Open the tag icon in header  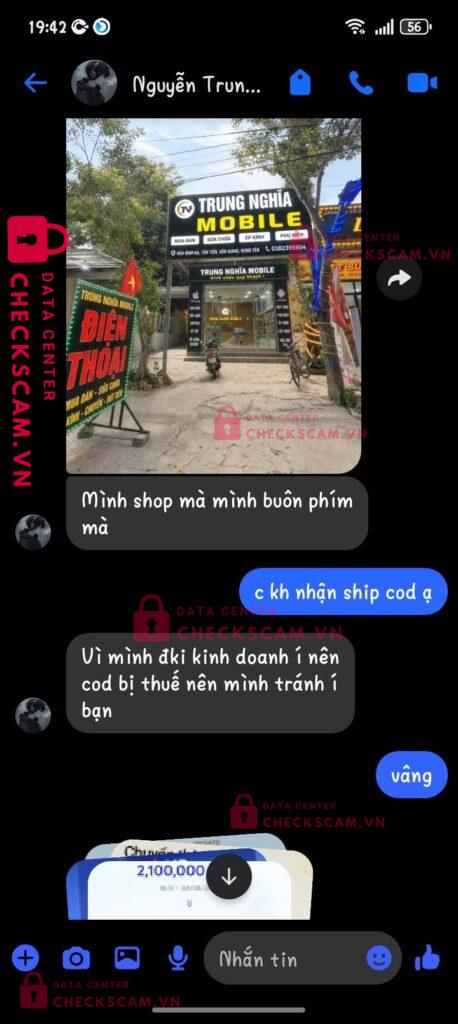click(x=300, y=83)
